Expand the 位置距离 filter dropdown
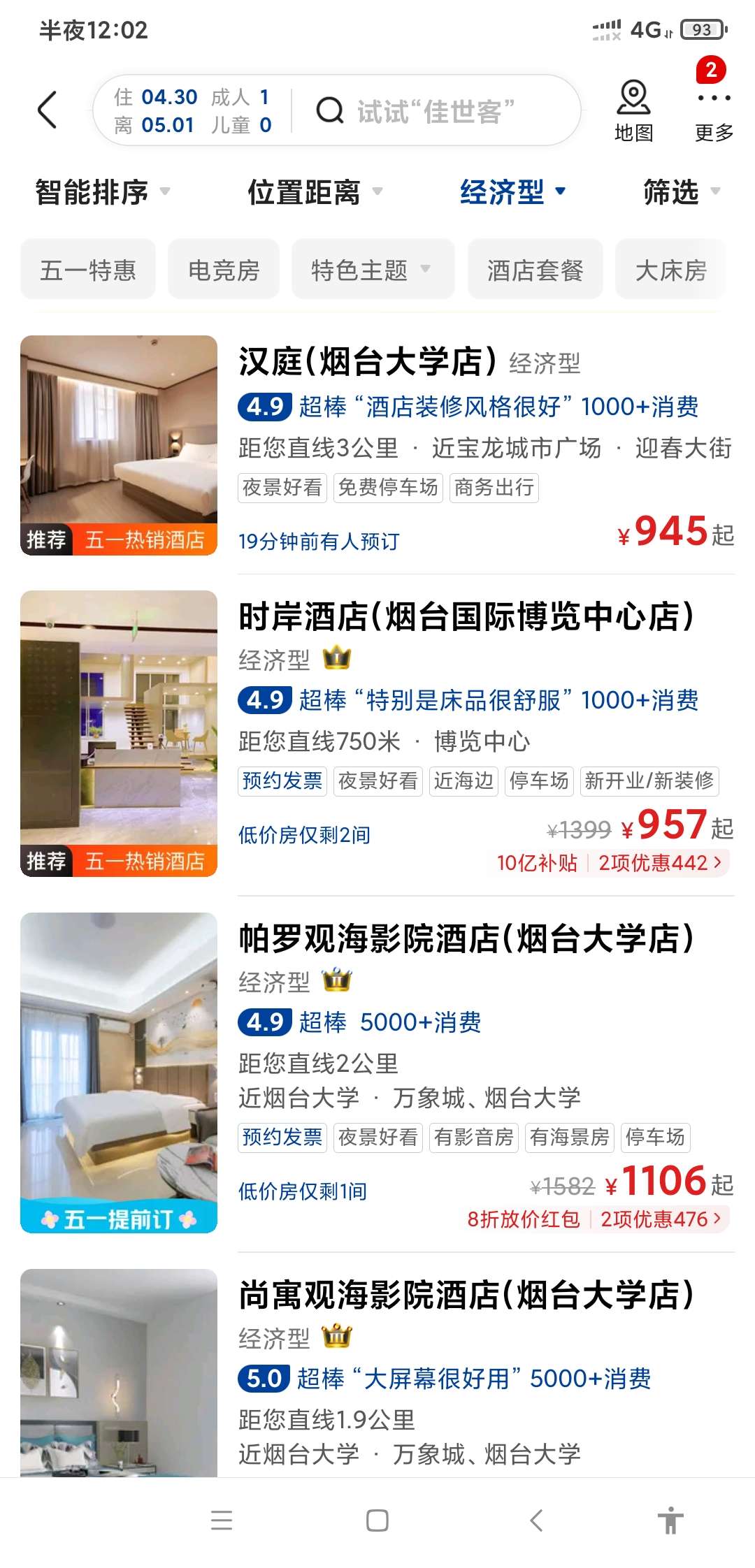 pyautogui.click(x=315, y=191)
